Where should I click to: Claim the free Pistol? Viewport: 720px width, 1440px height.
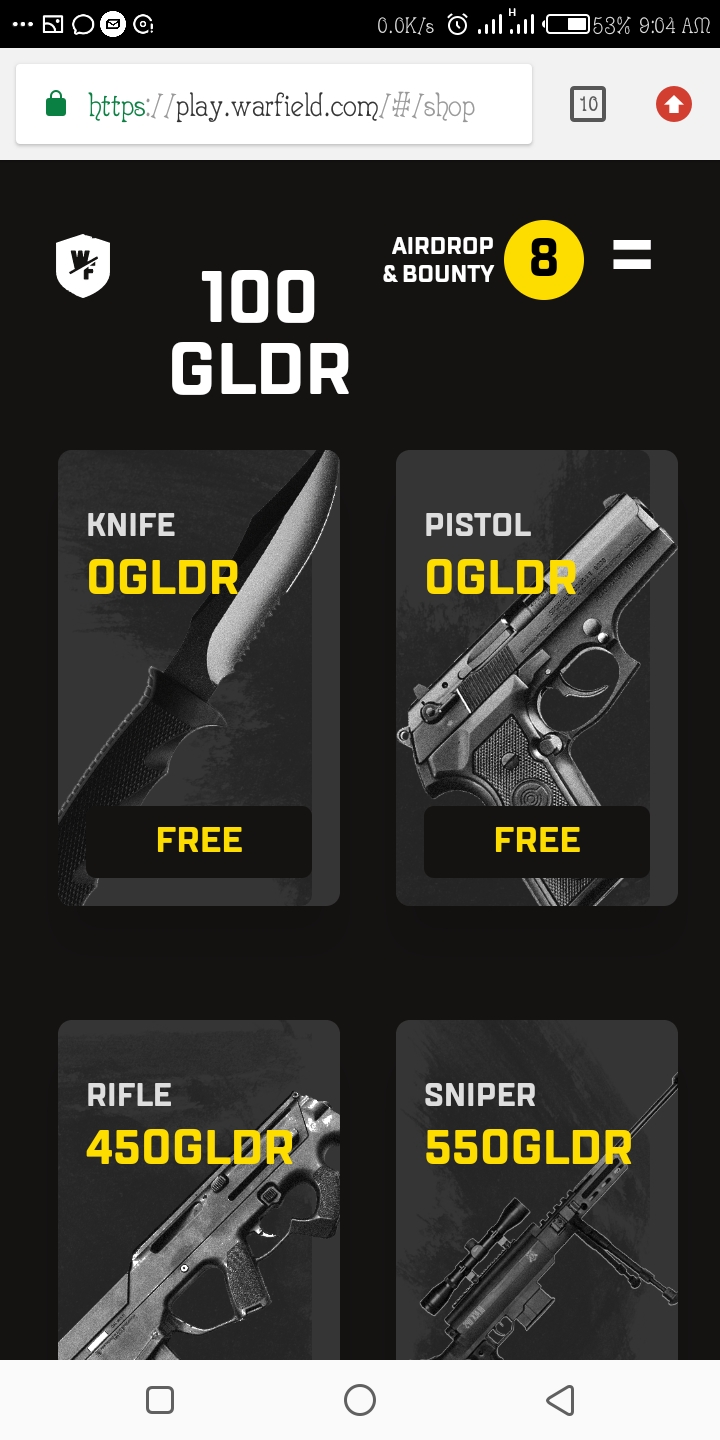[x=537, y=841]
